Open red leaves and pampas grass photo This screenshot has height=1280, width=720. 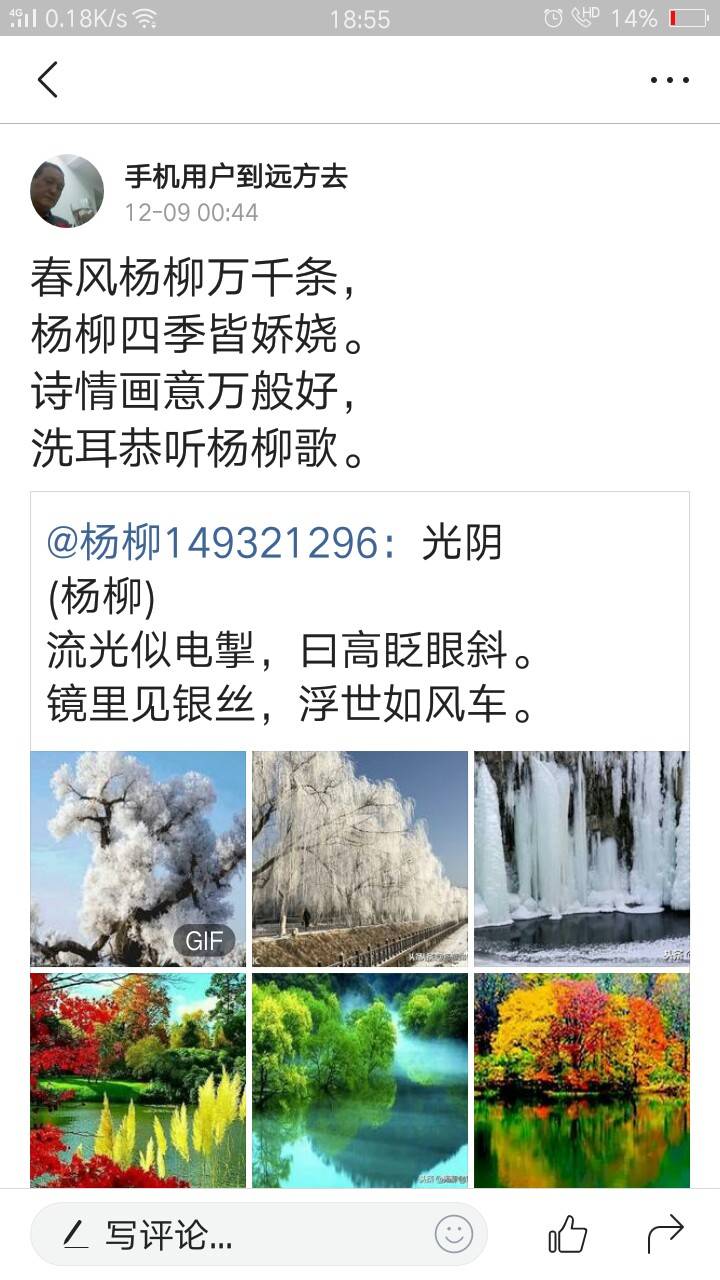click(x=138, y=1080)
